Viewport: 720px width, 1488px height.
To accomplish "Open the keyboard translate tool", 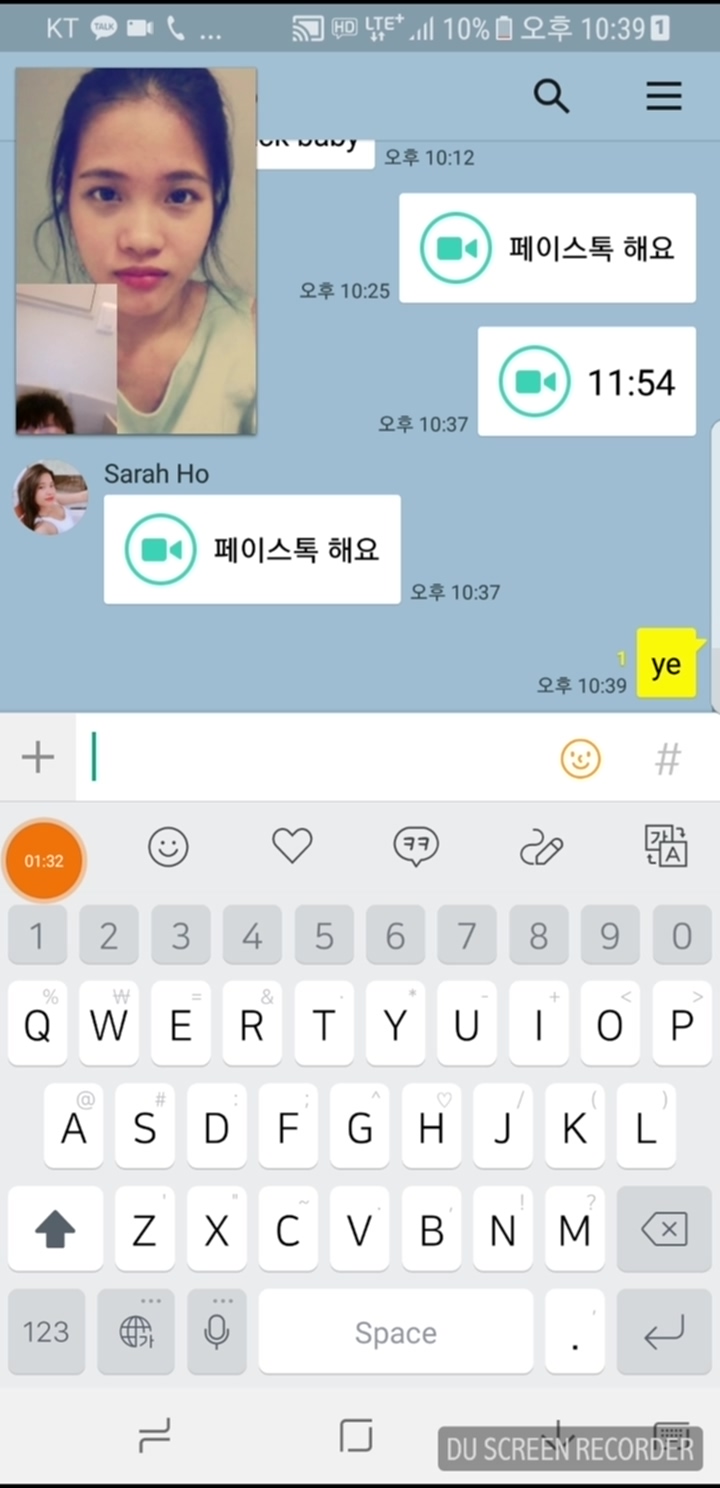I will tap(665, 847).
